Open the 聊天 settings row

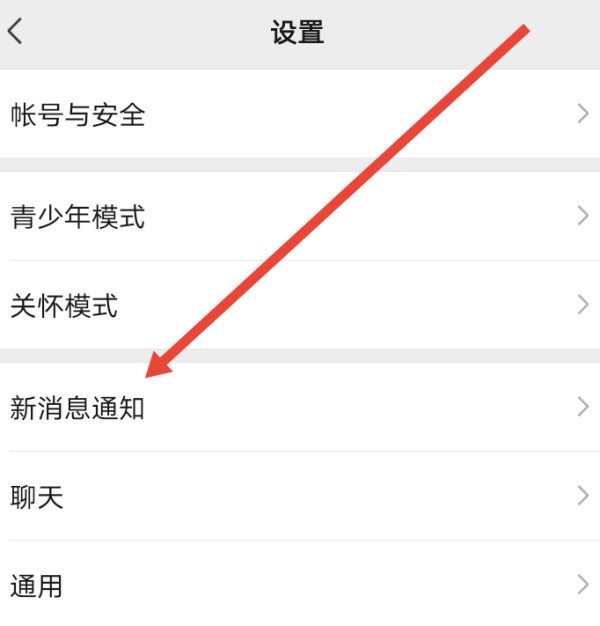pos(300,496)
